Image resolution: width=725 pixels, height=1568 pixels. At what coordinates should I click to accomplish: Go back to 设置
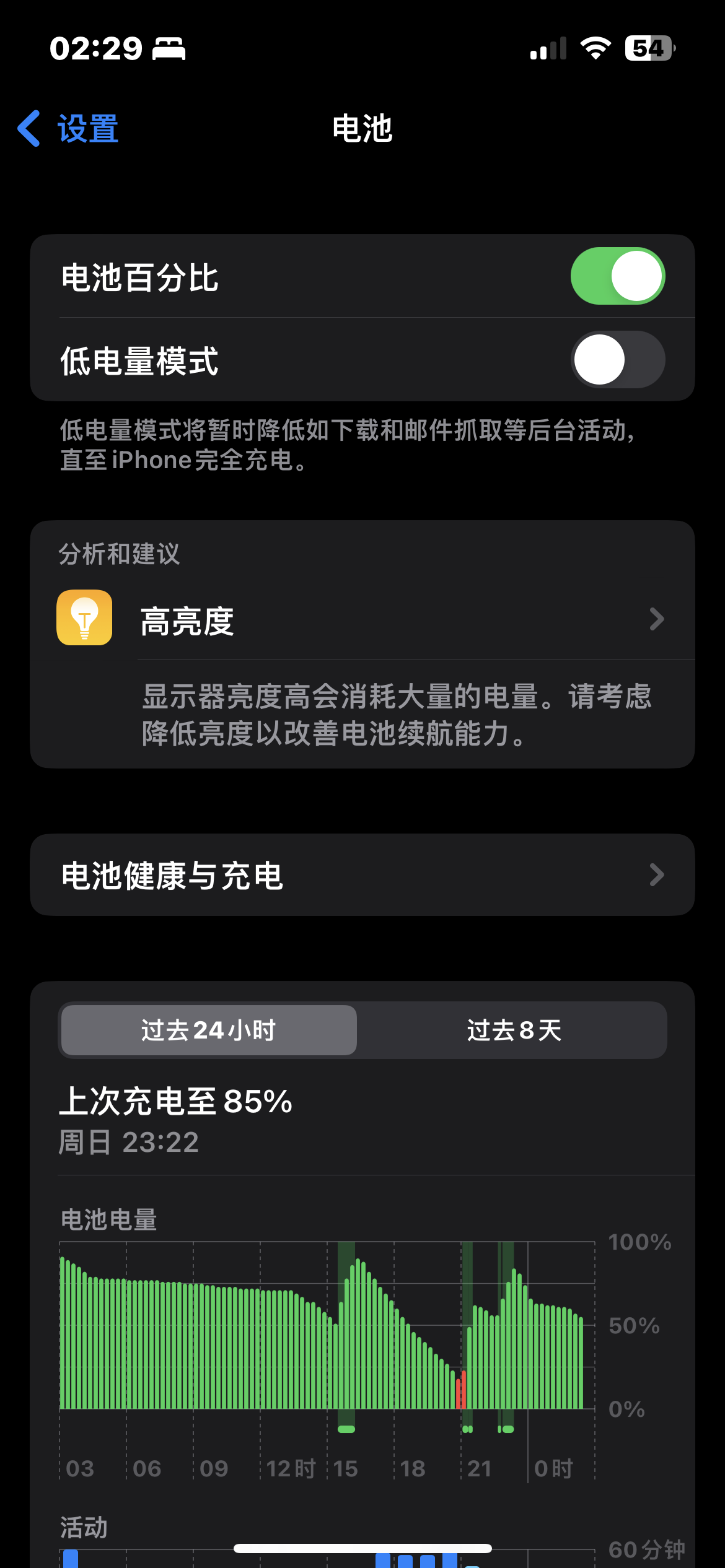[x=68, y=129]
